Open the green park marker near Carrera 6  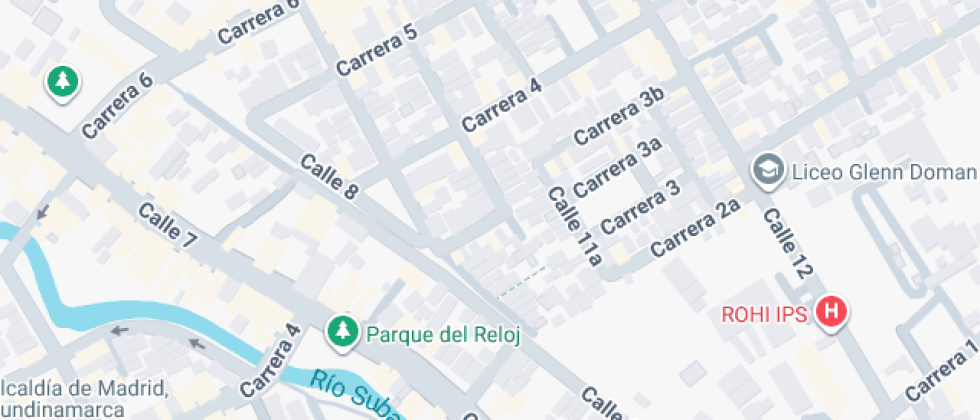tap(62, 82)
